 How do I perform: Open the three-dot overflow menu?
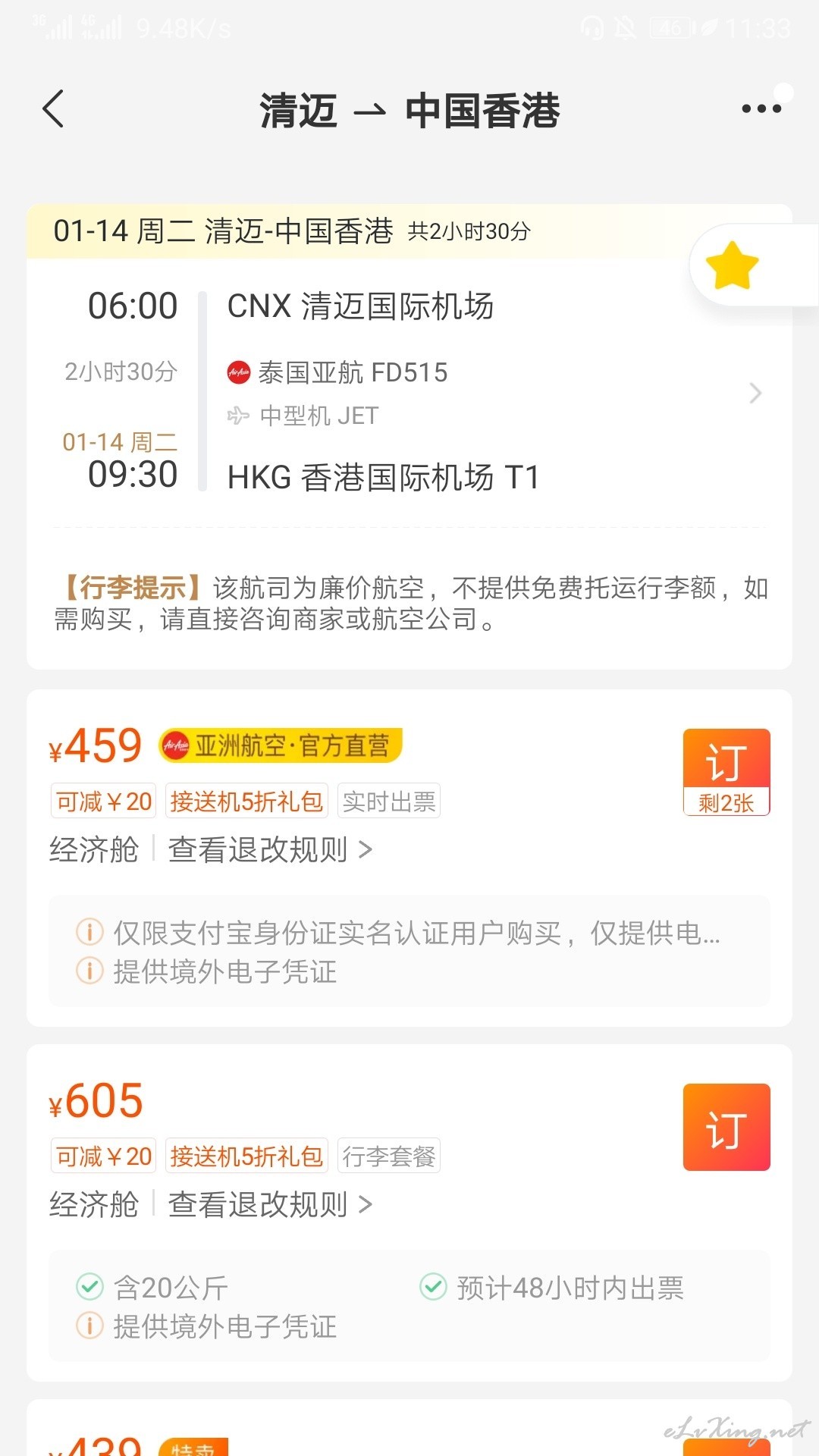pyautogui.click(x=761, y=109)
